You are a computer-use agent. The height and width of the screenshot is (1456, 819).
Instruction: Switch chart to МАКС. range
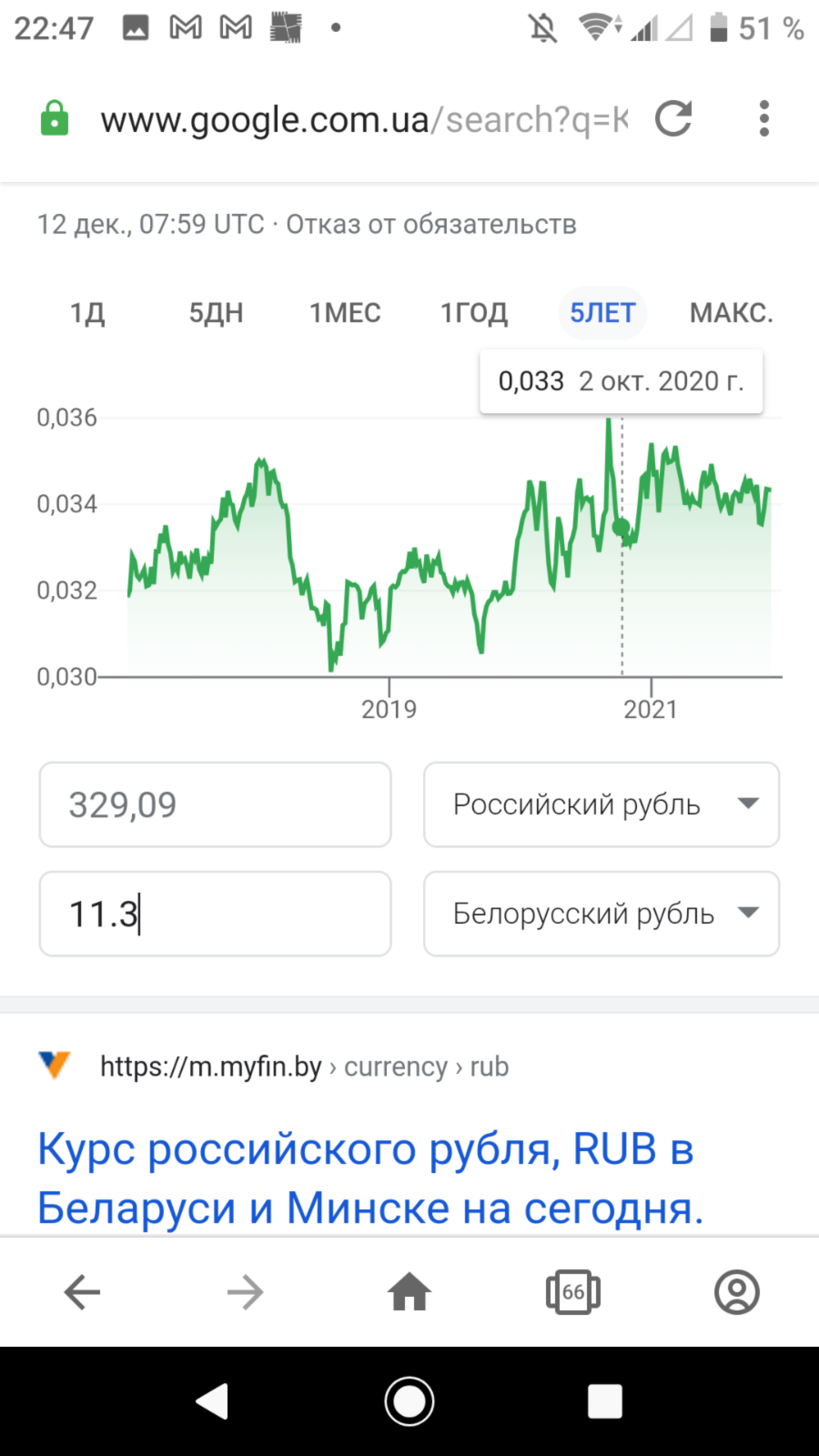tap(732, 313)
